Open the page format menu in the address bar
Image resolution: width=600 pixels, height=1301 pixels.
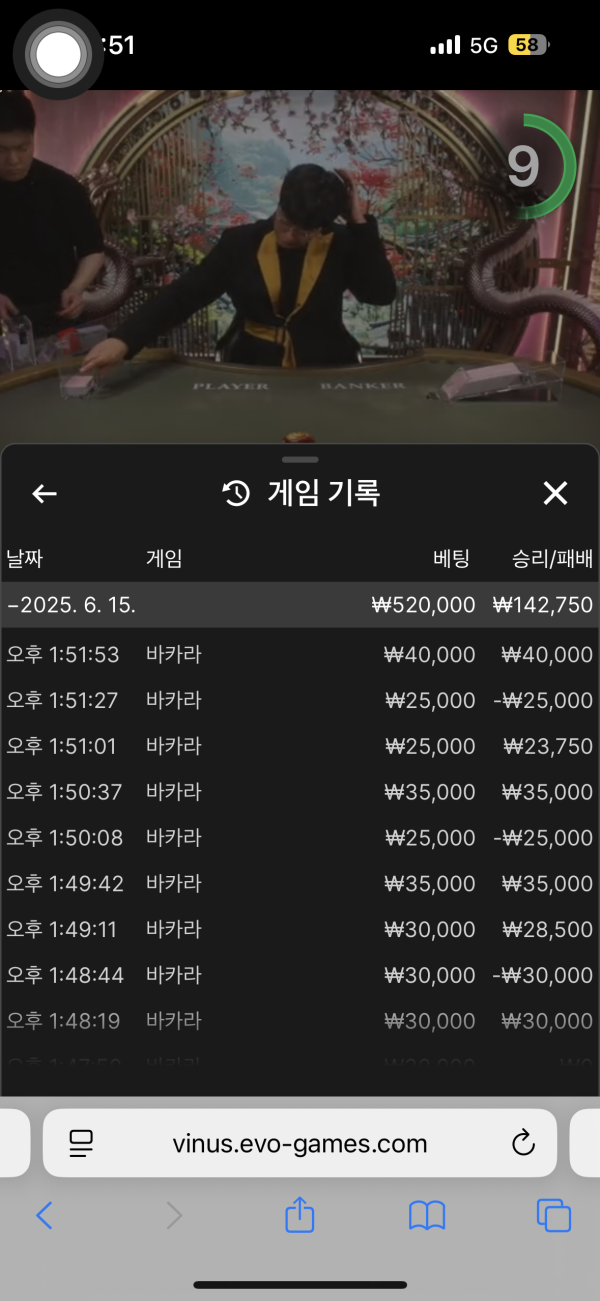[81, 1144]
